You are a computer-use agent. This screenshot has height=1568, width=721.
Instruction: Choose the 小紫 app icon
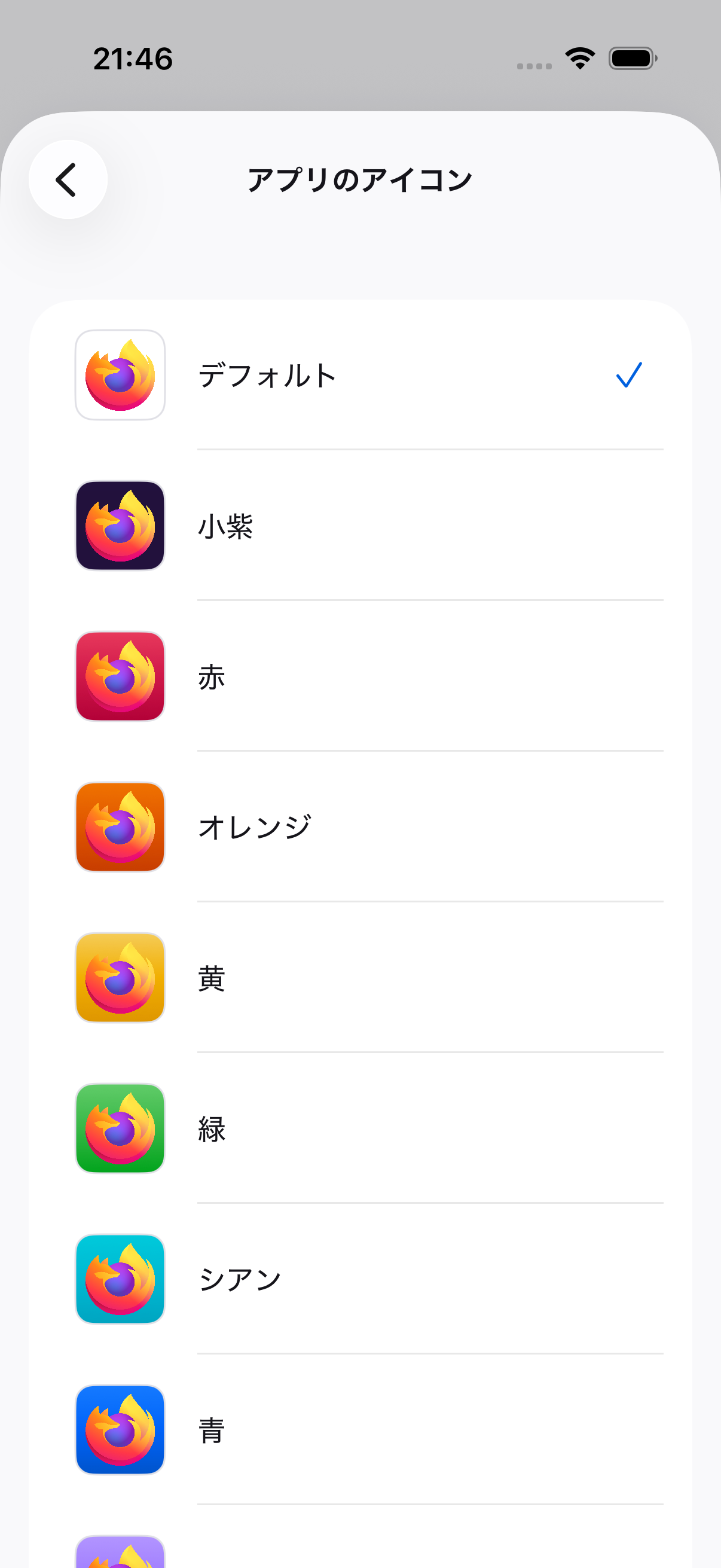click(x=359, y=526)
